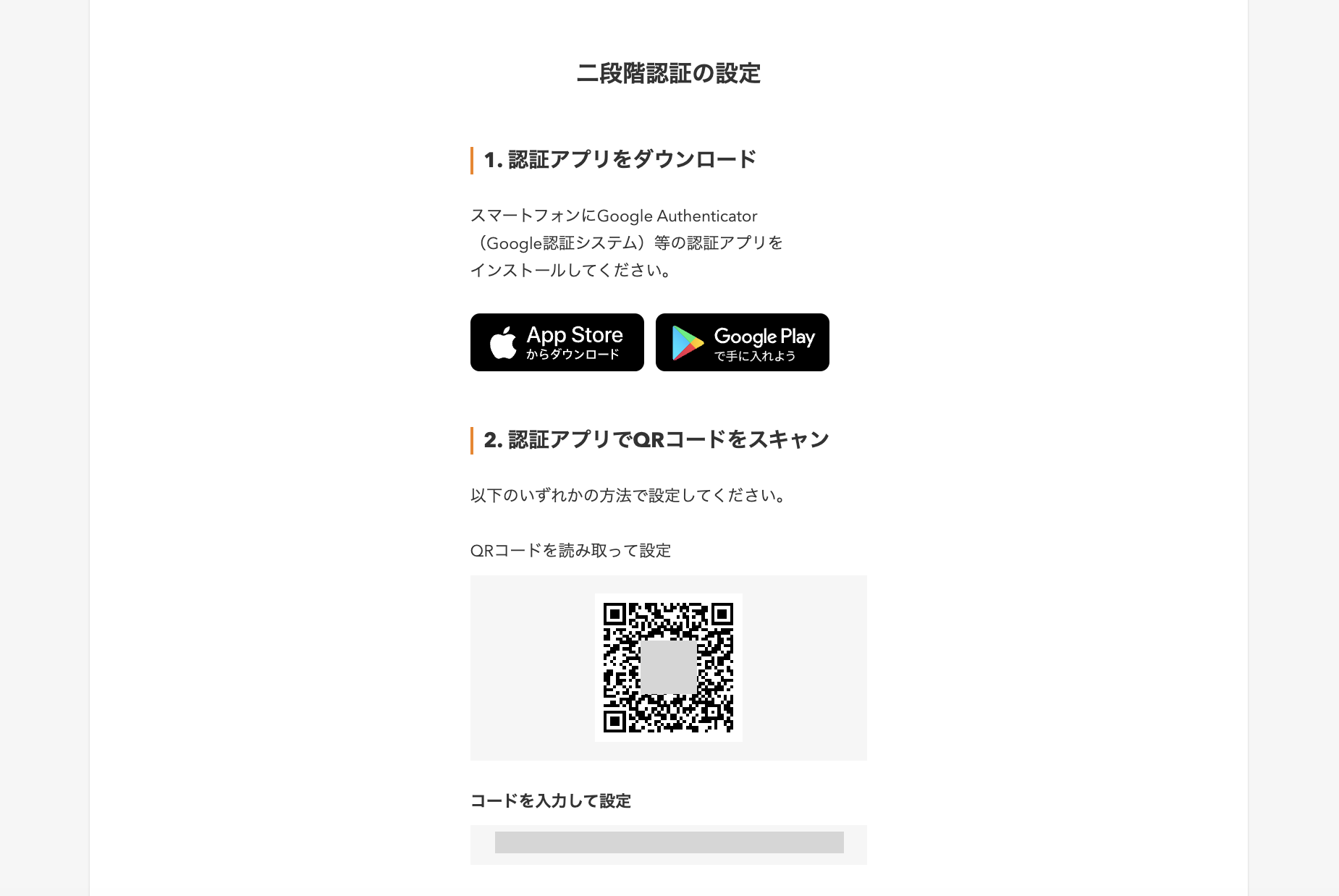Open the App Store download badge
1339x896 pixels.
(557, 342)
